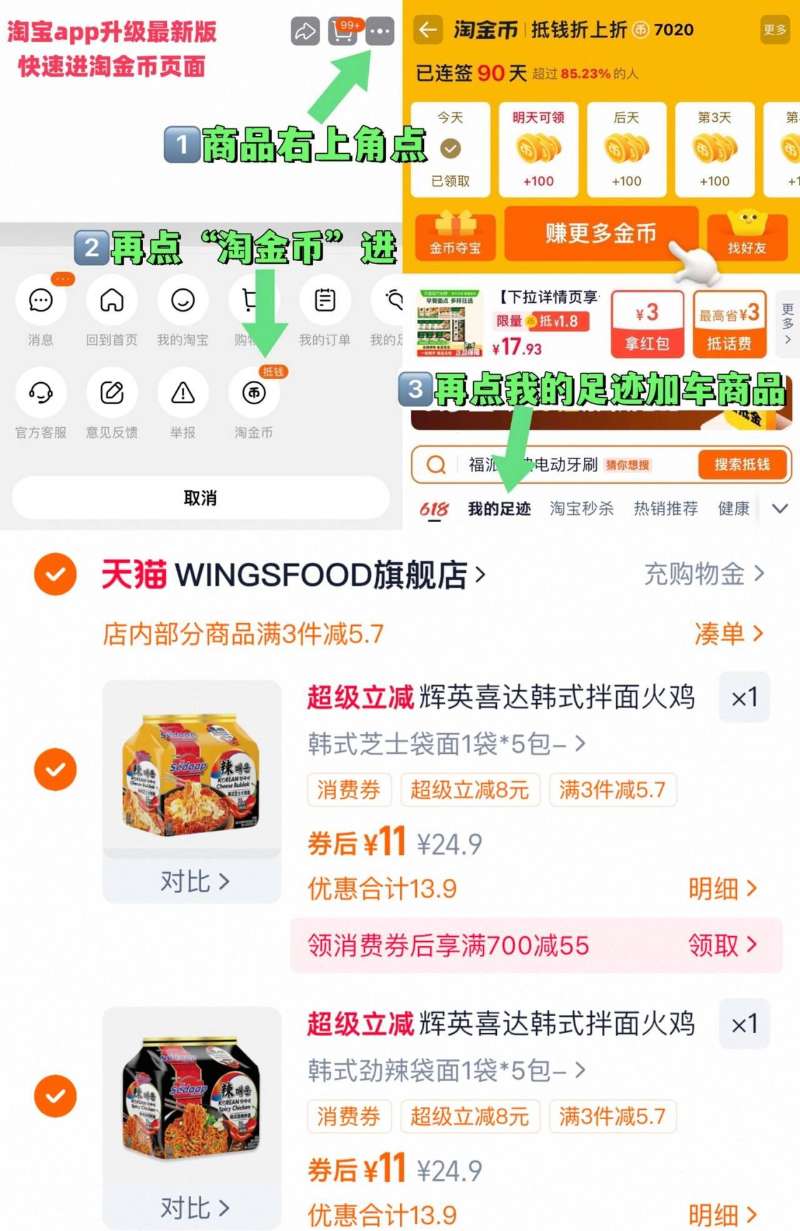Tap the 取消 cancel button
The width and height of the screenshot is (800, 1231).
198,497
